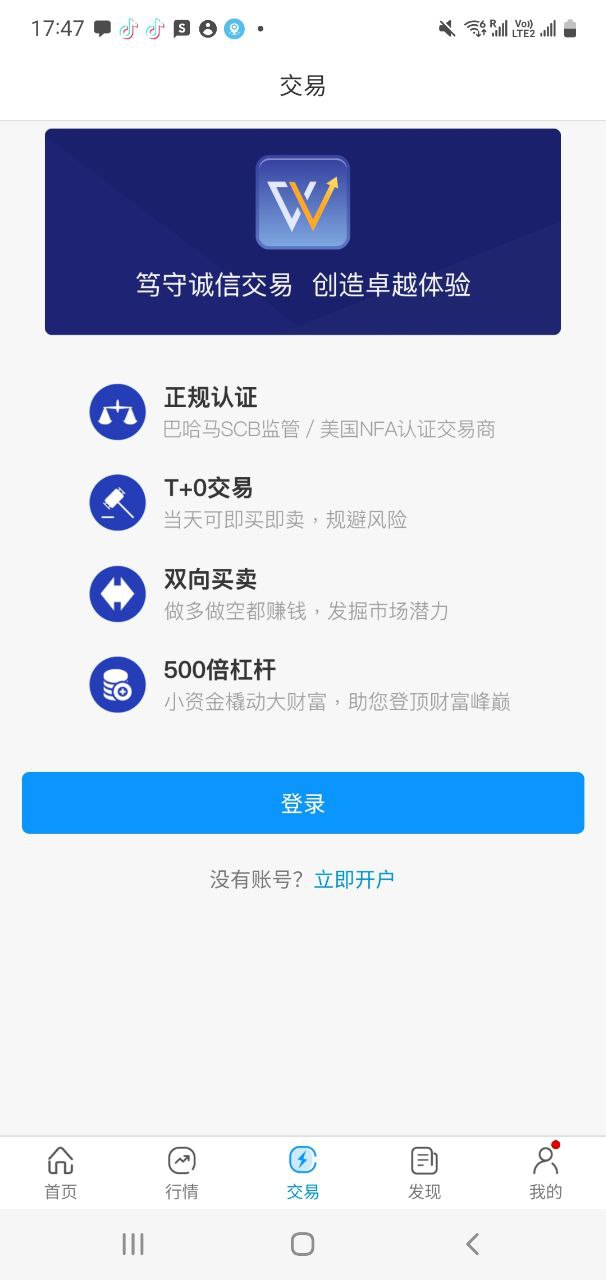Switch to the 我的 profile tab
Screen dimensions: 606x1280
[x=545, y=1173]
